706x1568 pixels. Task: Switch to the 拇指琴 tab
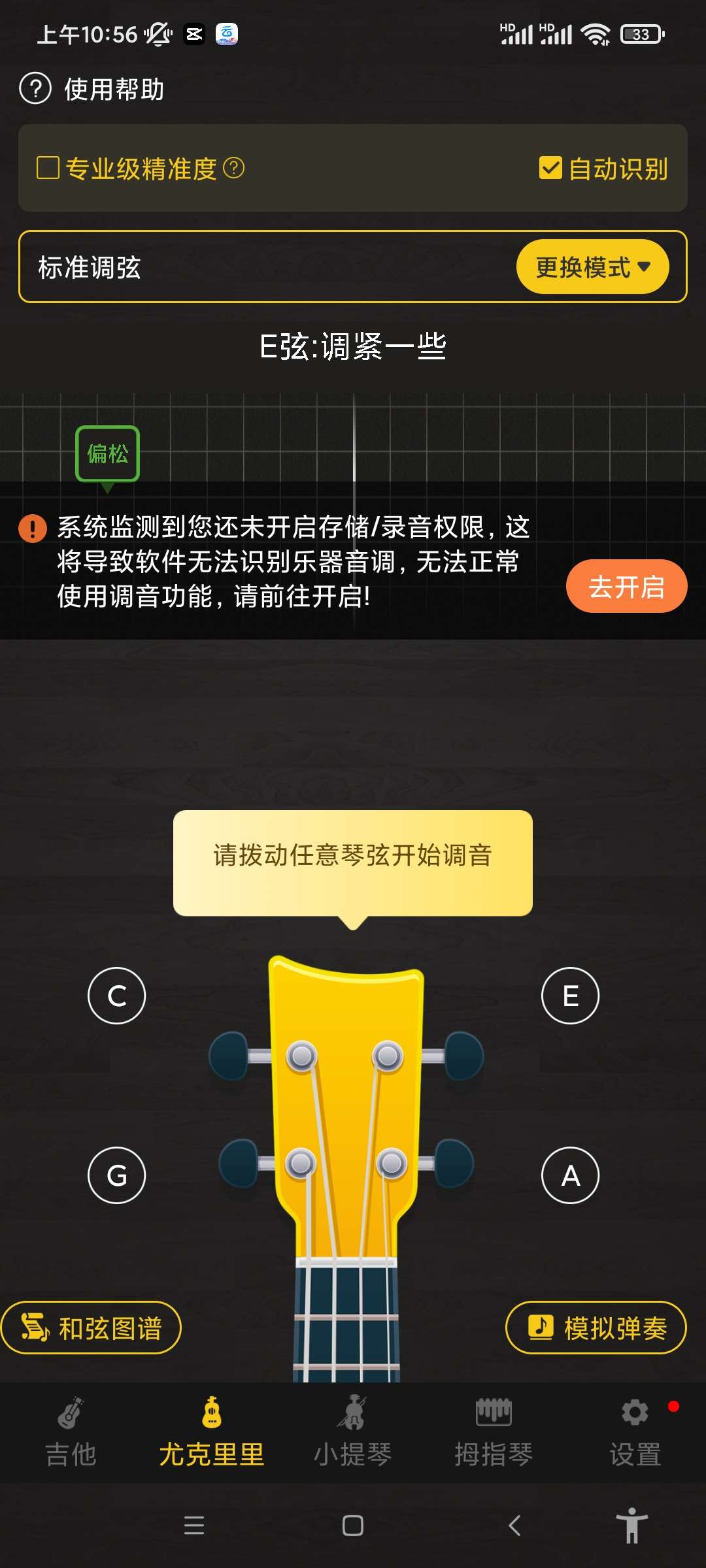[x=494, y=1432]
